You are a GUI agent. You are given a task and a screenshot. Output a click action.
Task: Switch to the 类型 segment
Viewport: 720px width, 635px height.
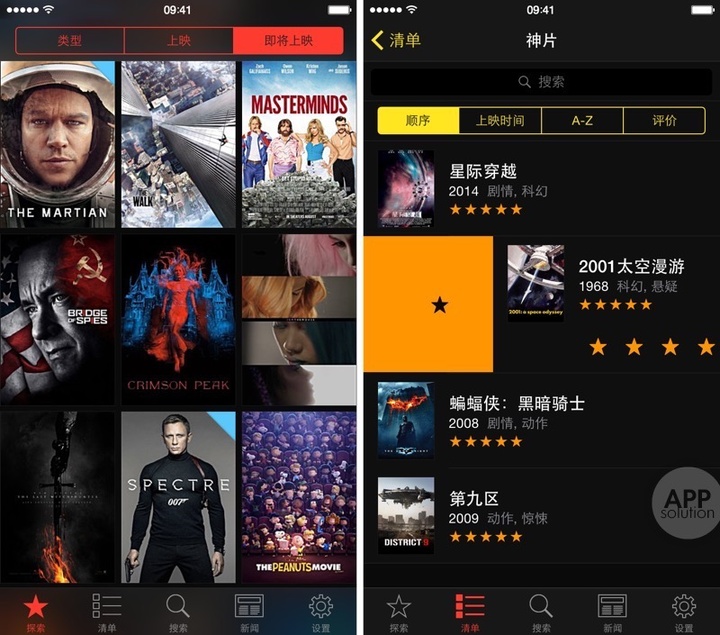(70, 41)
